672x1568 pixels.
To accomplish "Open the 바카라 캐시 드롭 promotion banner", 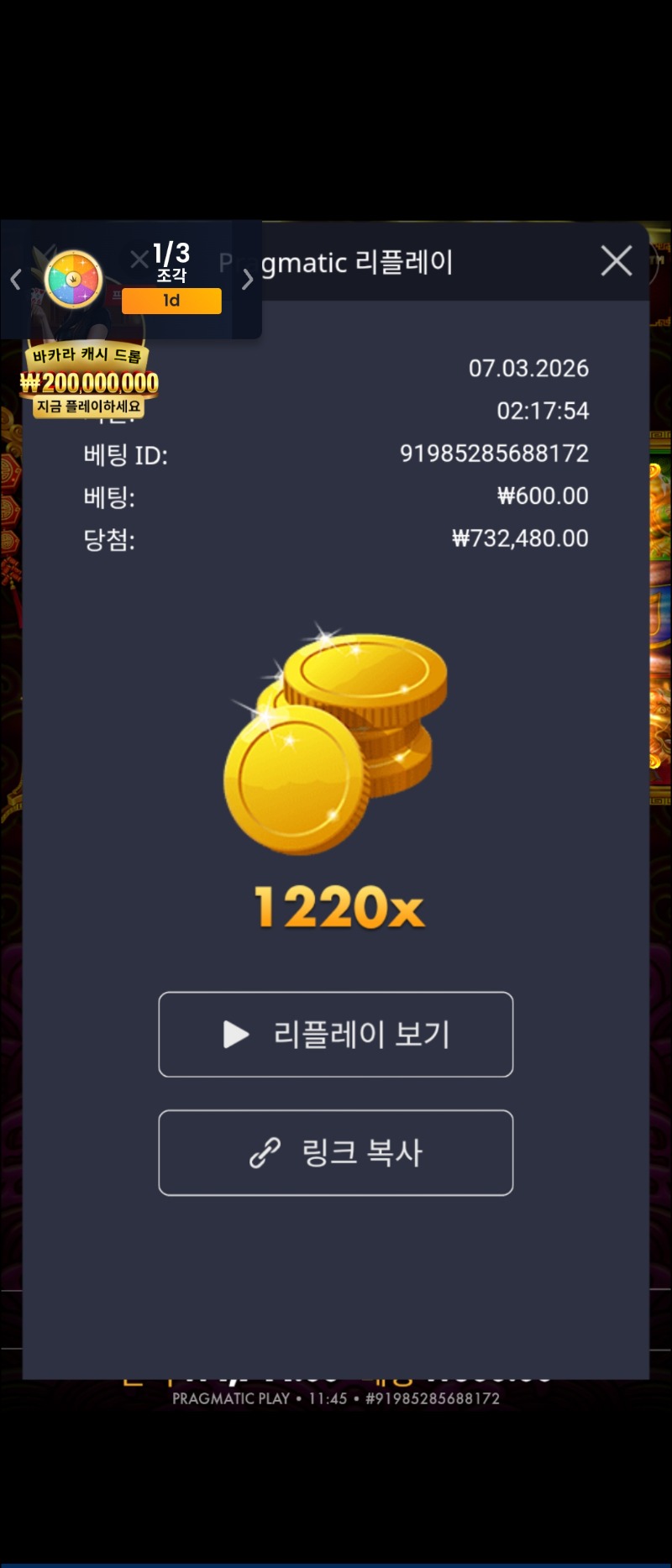I will (x=88, y=382).
